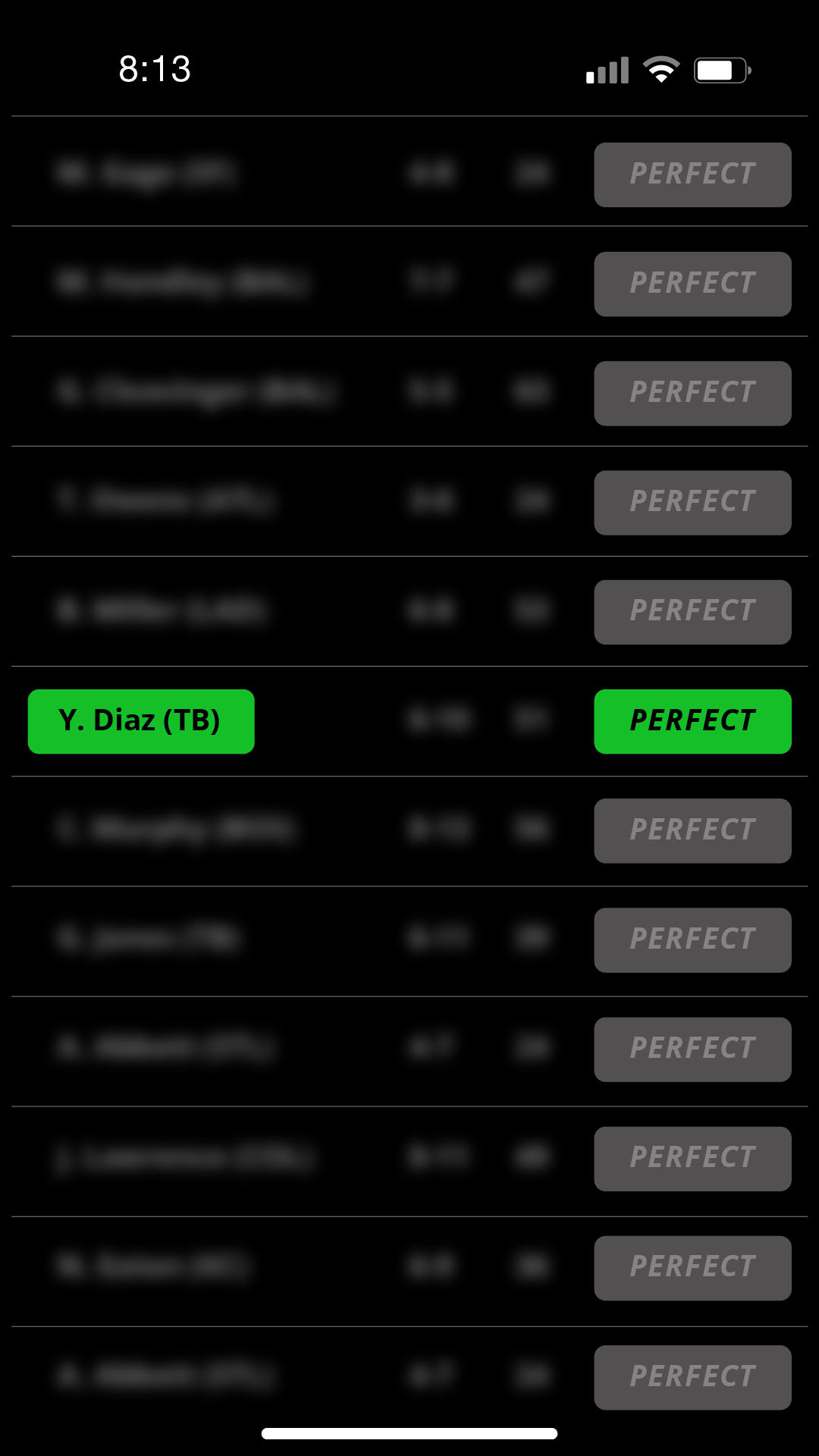
Task: Select the Y. Diaz (TB) player name
Action: (x=141, y=721)
